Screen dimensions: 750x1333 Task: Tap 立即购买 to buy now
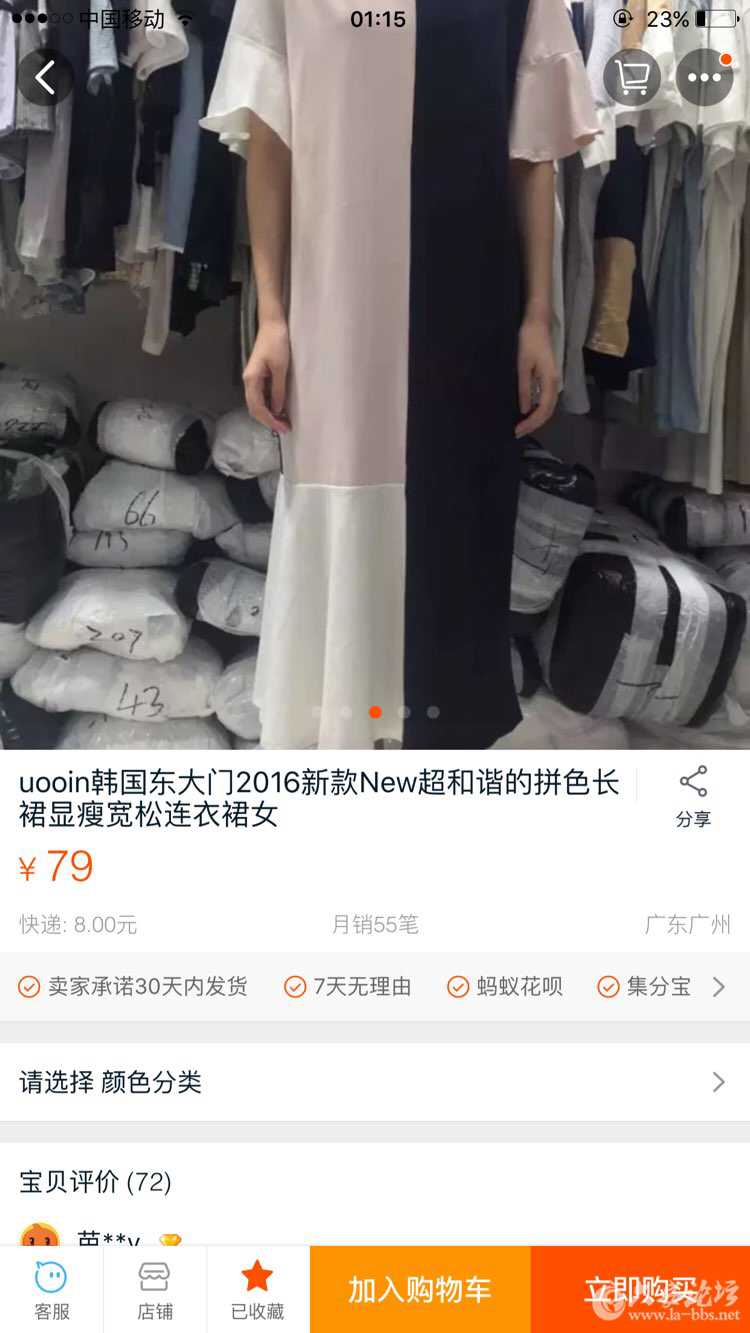tap(640, 1290)
